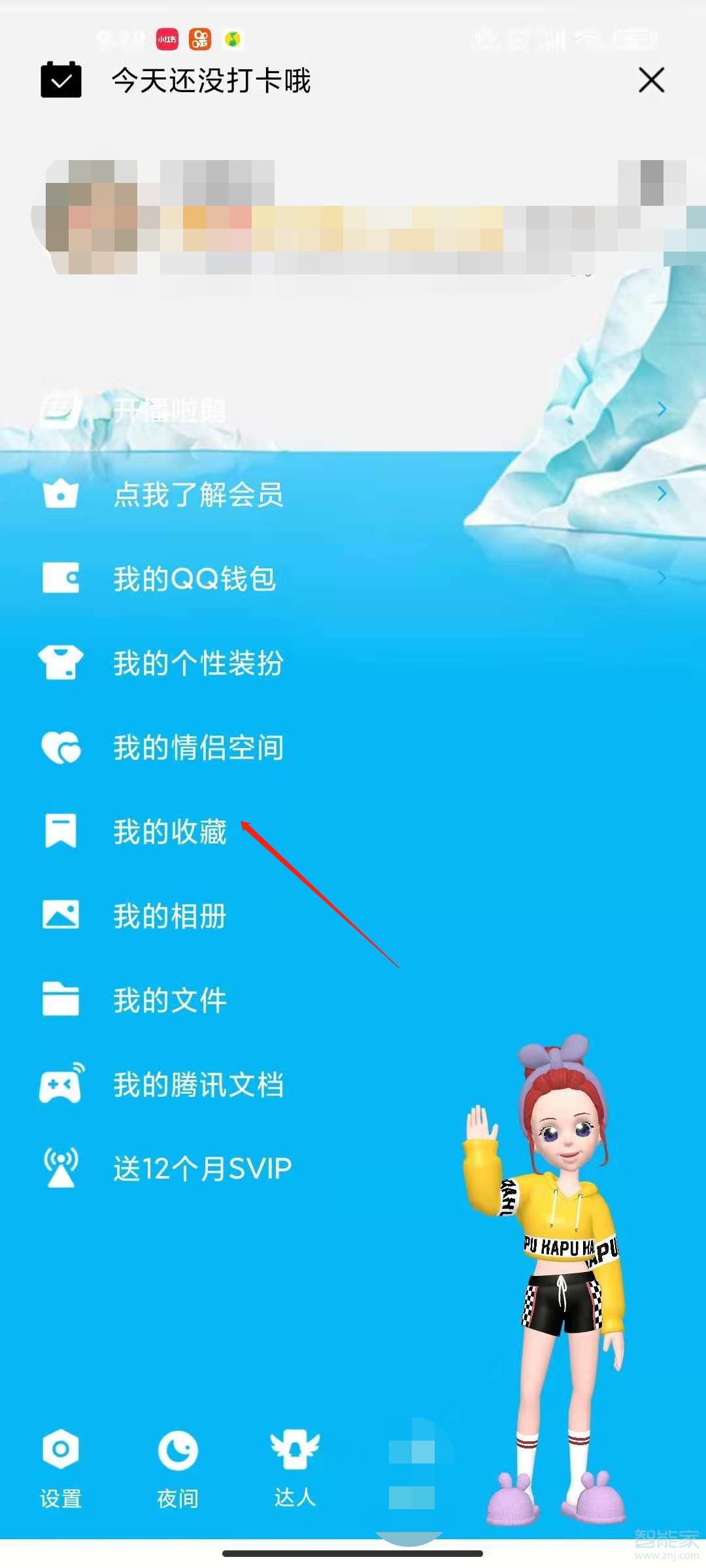Close the side drawer with X
706x1568 pixels.
coord(651,80)
